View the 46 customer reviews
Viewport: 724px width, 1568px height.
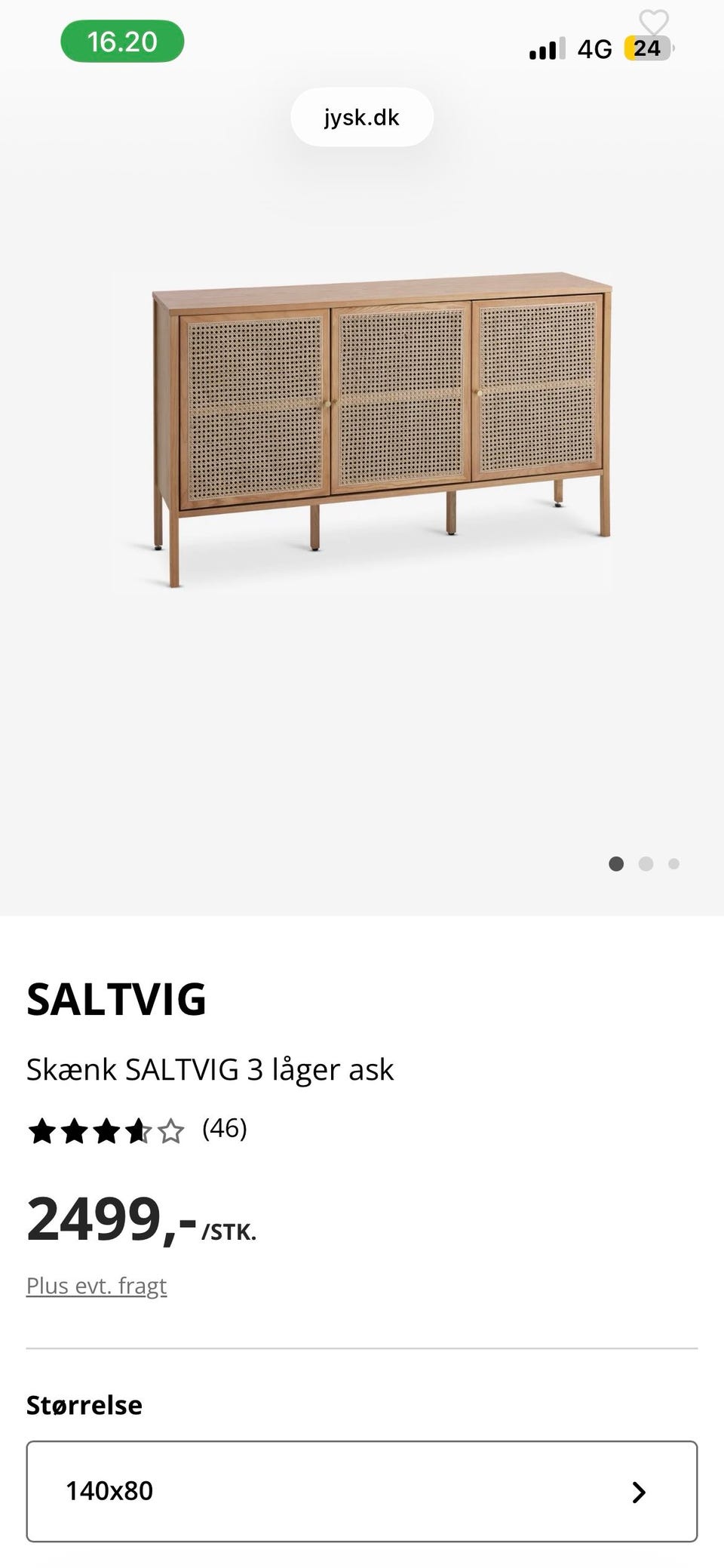click(x=224, y=1128)
